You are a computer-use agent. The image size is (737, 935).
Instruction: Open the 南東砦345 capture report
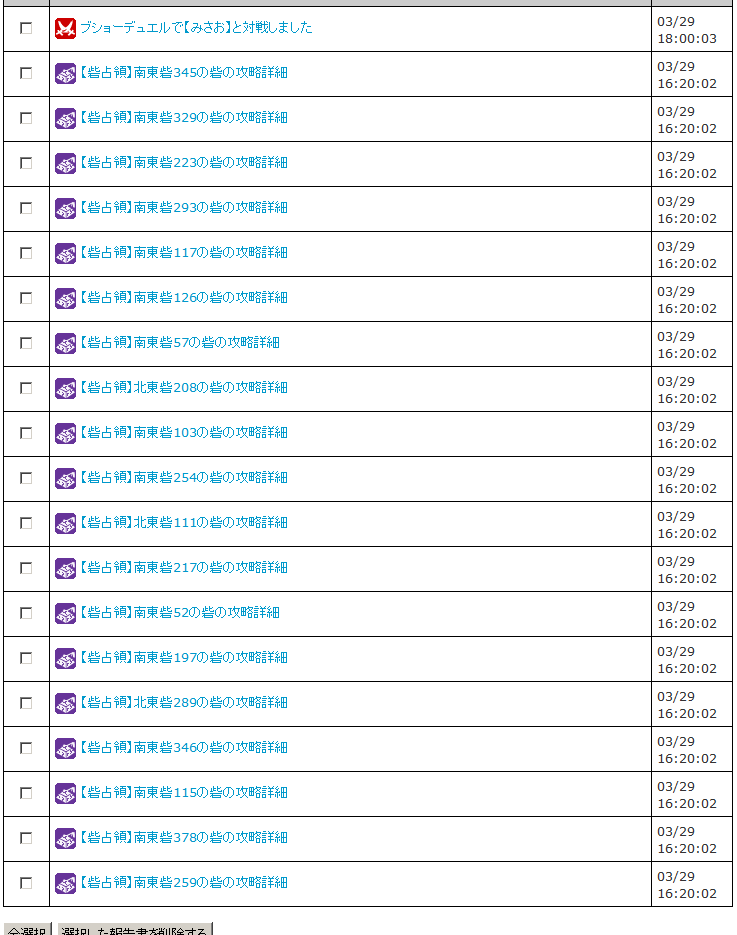pos(183,73)
